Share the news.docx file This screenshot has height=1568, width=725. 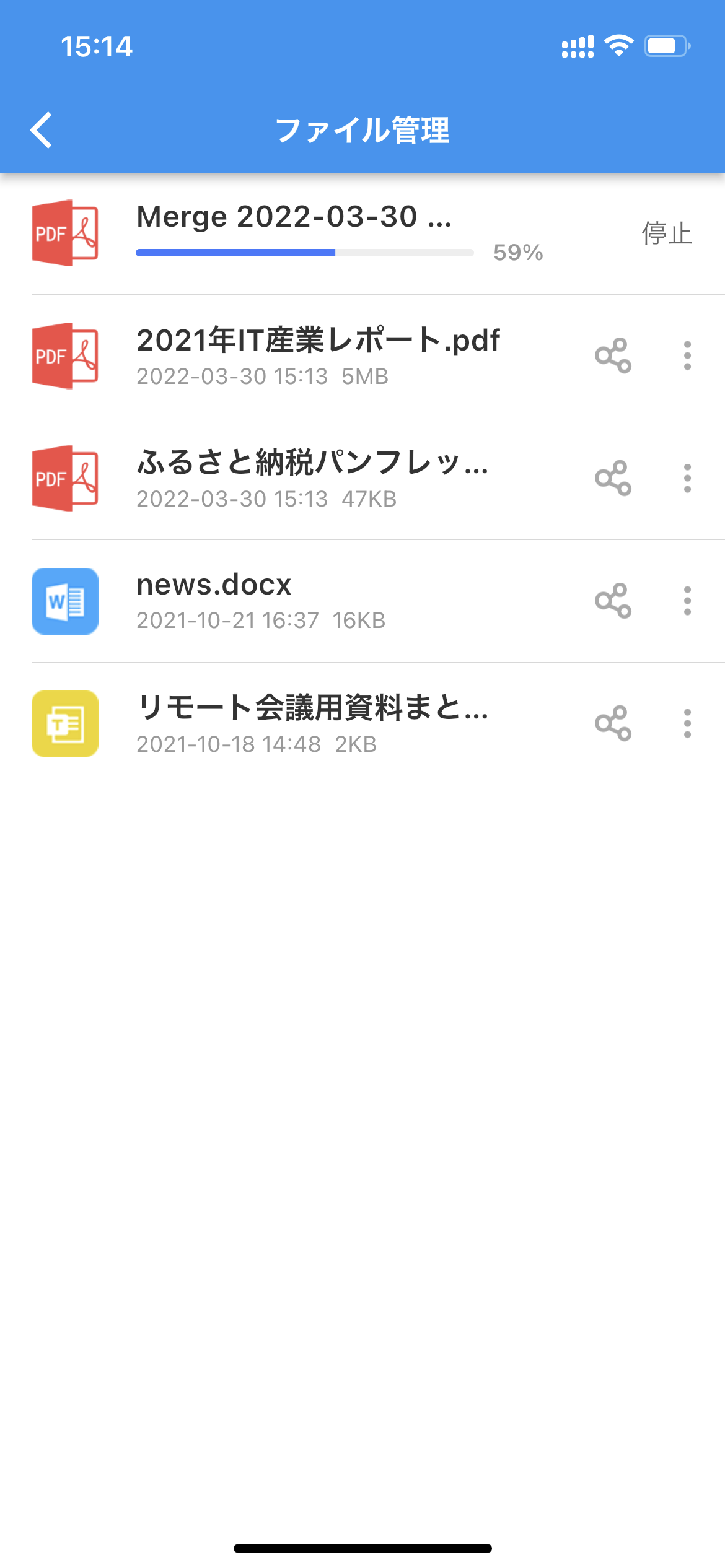tap(613, 601)
